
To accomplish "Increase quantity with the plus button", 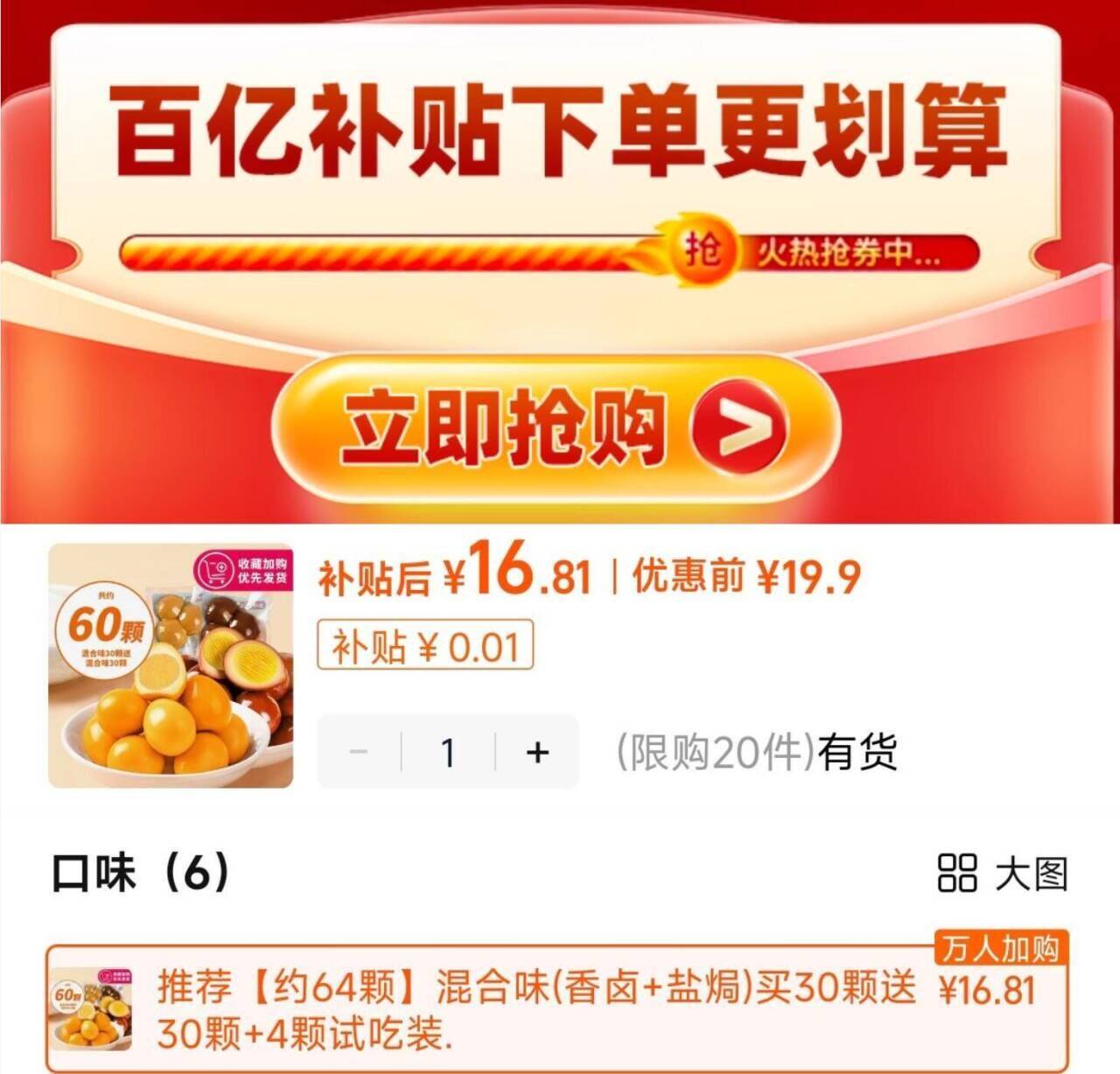I will pos(537,752).
